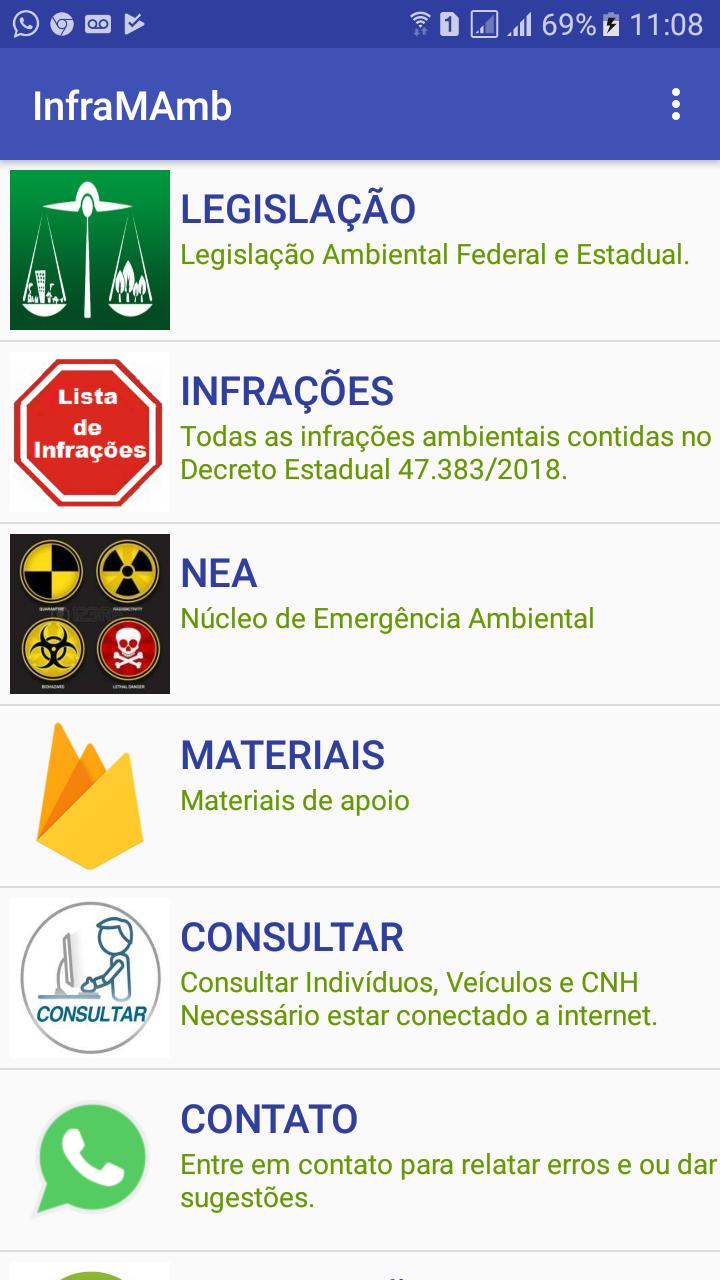
Task: Open the overflow menu
Action: pos(676,105)
